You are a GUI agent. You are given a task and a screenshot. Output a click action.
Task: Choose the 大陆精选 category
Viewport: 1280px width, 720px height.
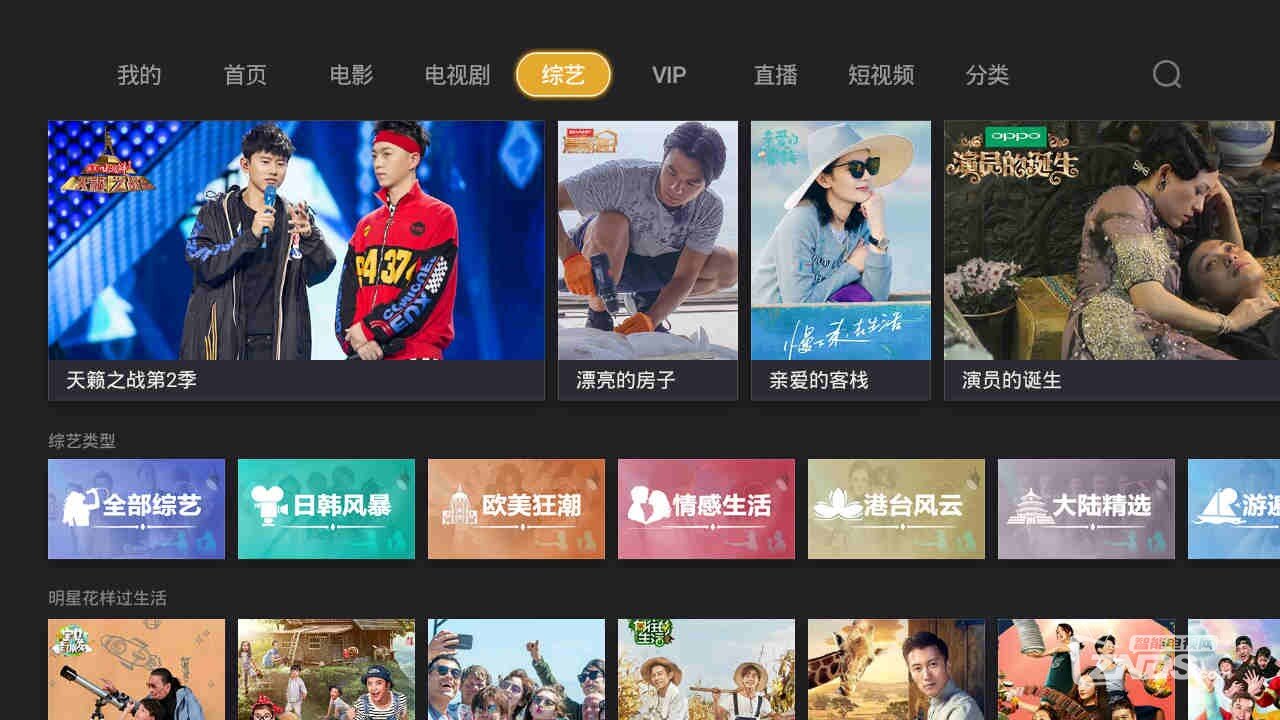click(1086, 508)
